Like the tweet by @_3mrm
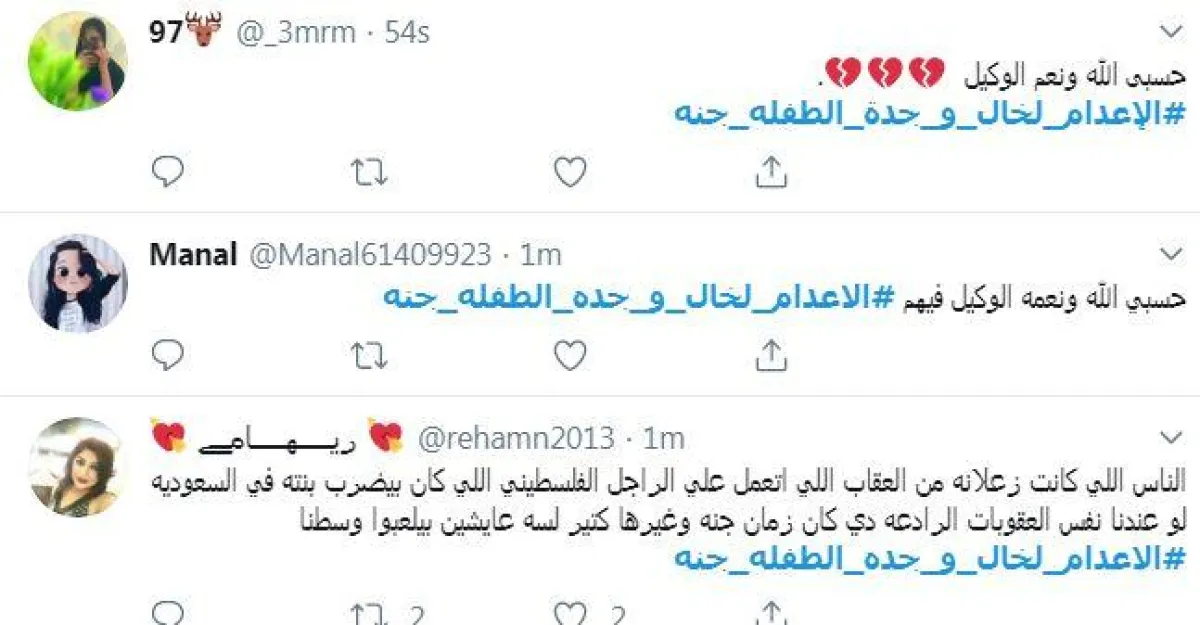 click(x=570, y=173)
